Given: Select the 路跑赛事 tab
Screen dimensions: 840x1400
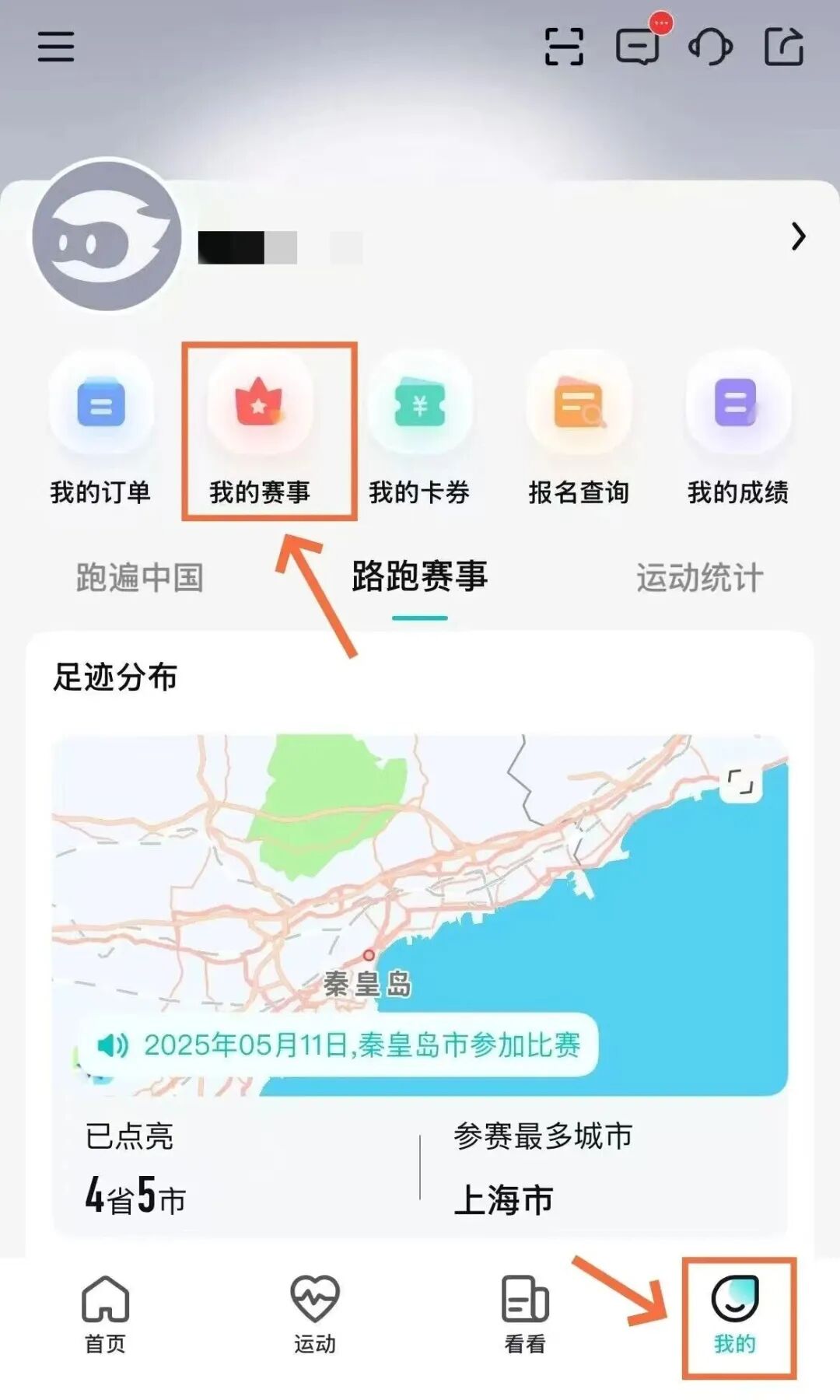Looking at the screenshot, I should click(420, 578).
